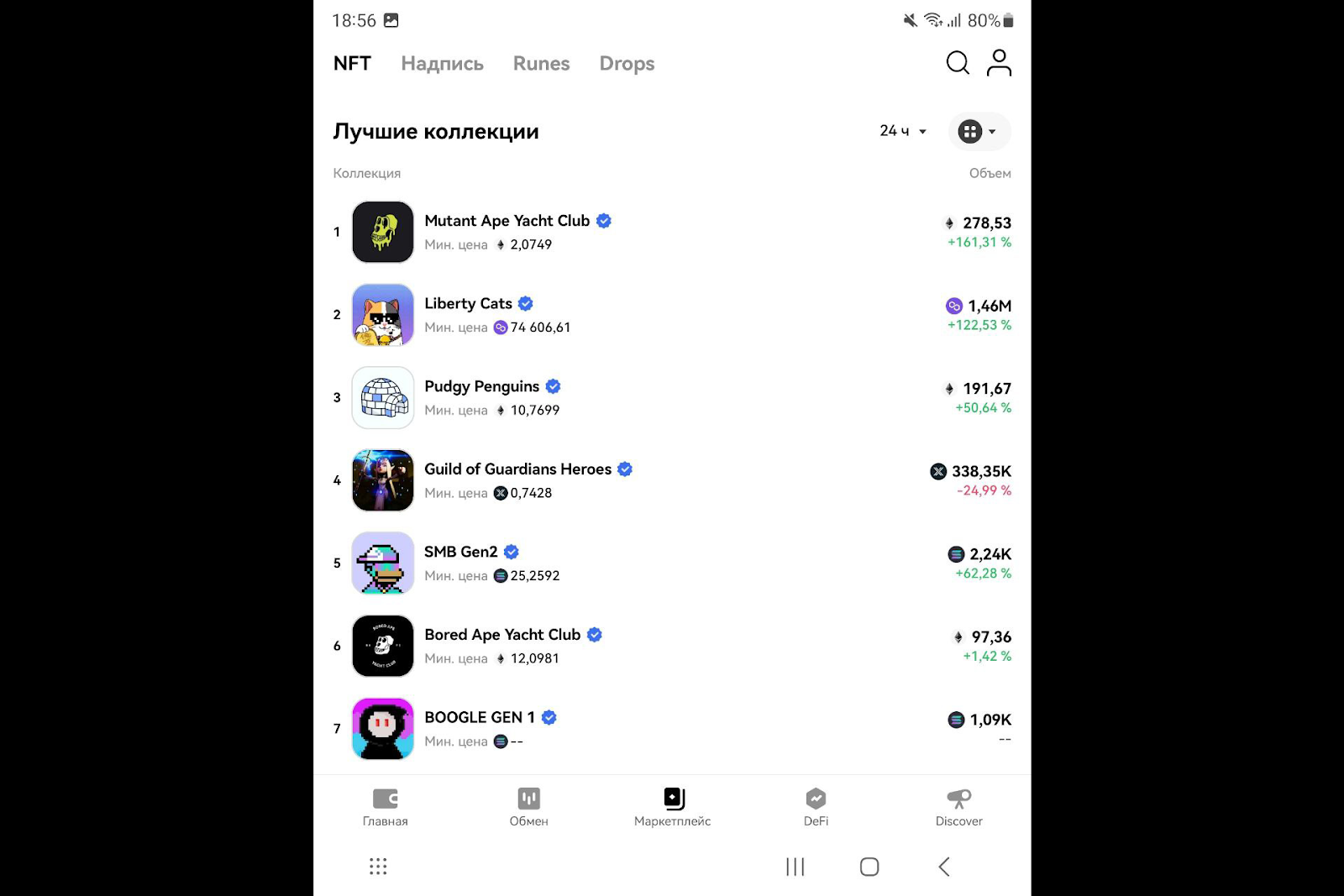Go to the Главная tab
Viewport: 1344px width, 896px height.
point(386,807)
